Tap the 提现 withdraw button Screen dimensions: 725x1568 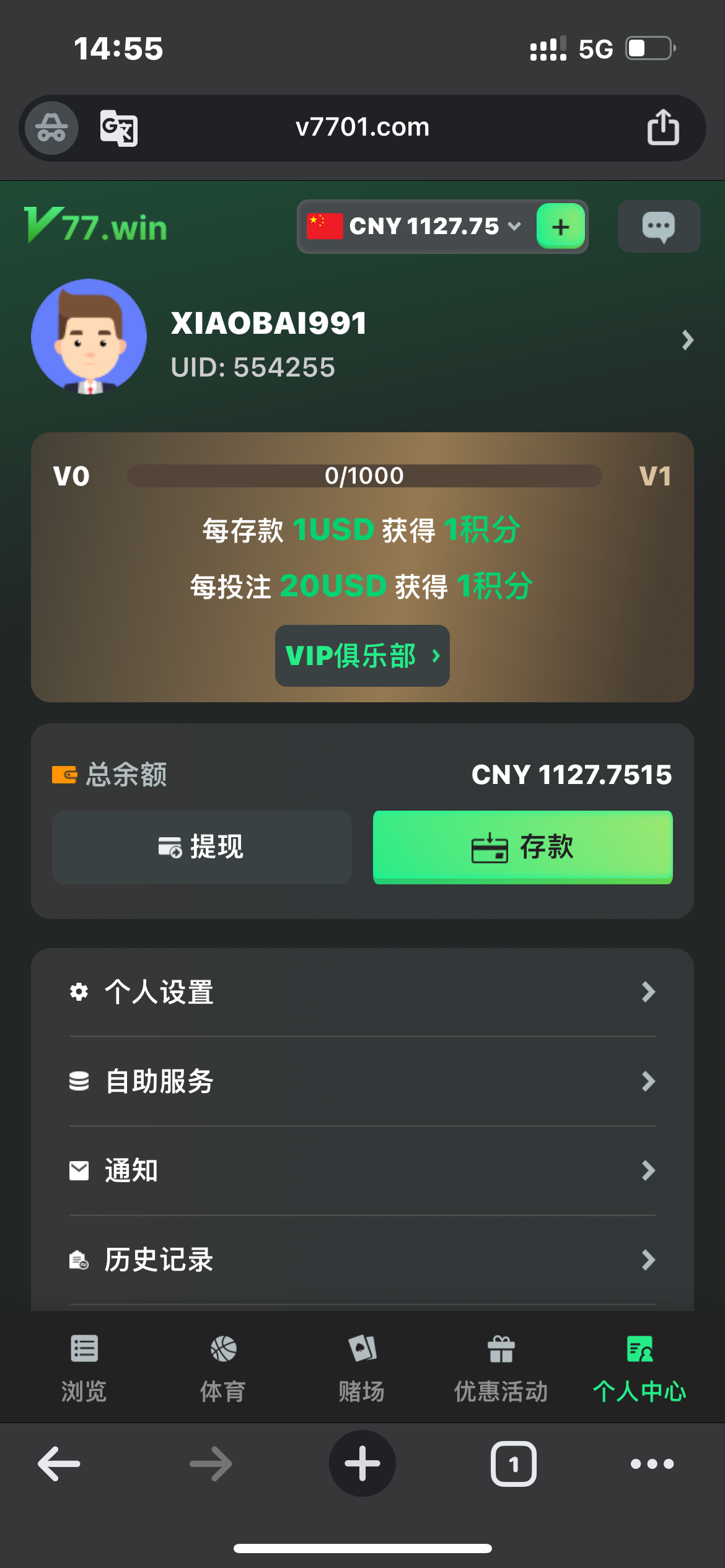202,847
